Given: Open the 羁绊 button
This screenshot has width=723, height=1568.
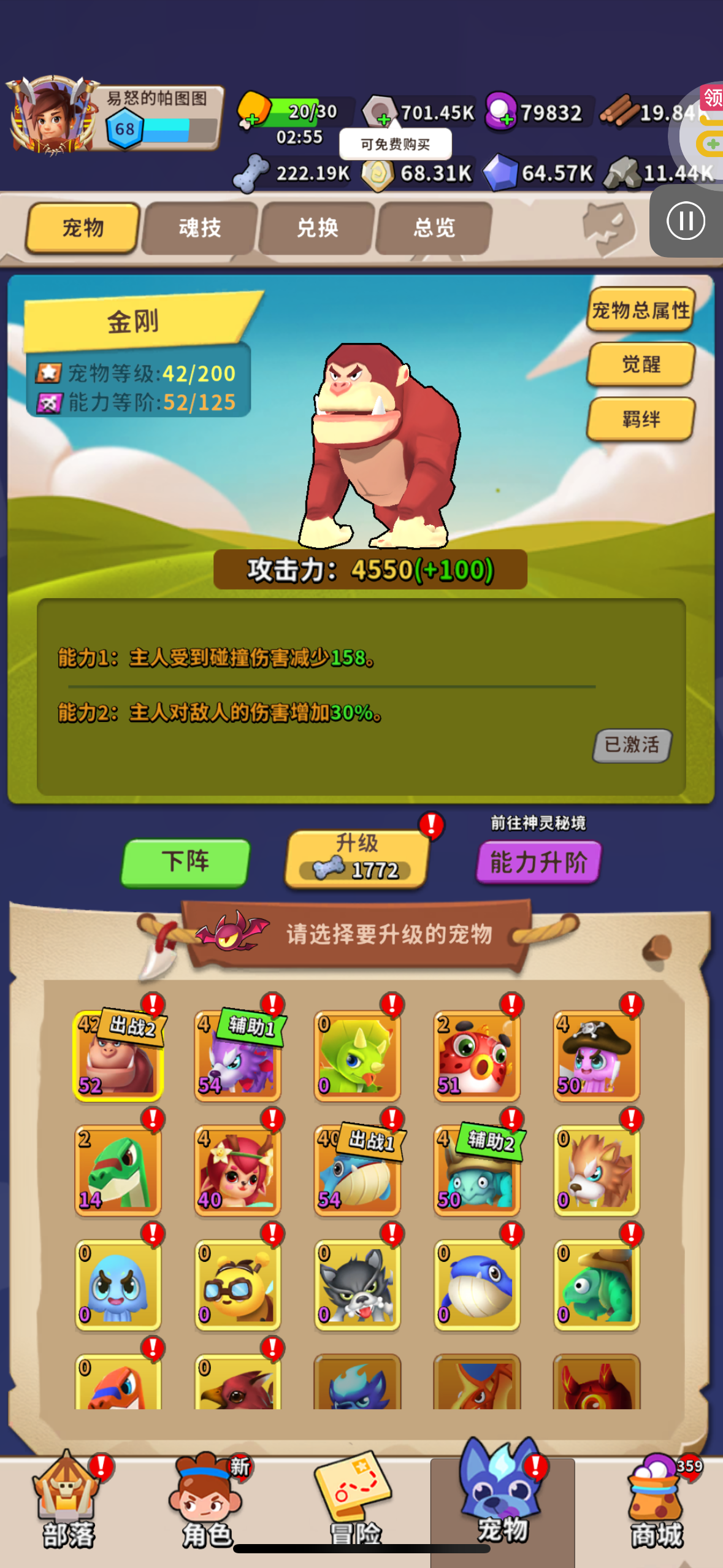Looking at the screenshot, I should pos(641,420).
